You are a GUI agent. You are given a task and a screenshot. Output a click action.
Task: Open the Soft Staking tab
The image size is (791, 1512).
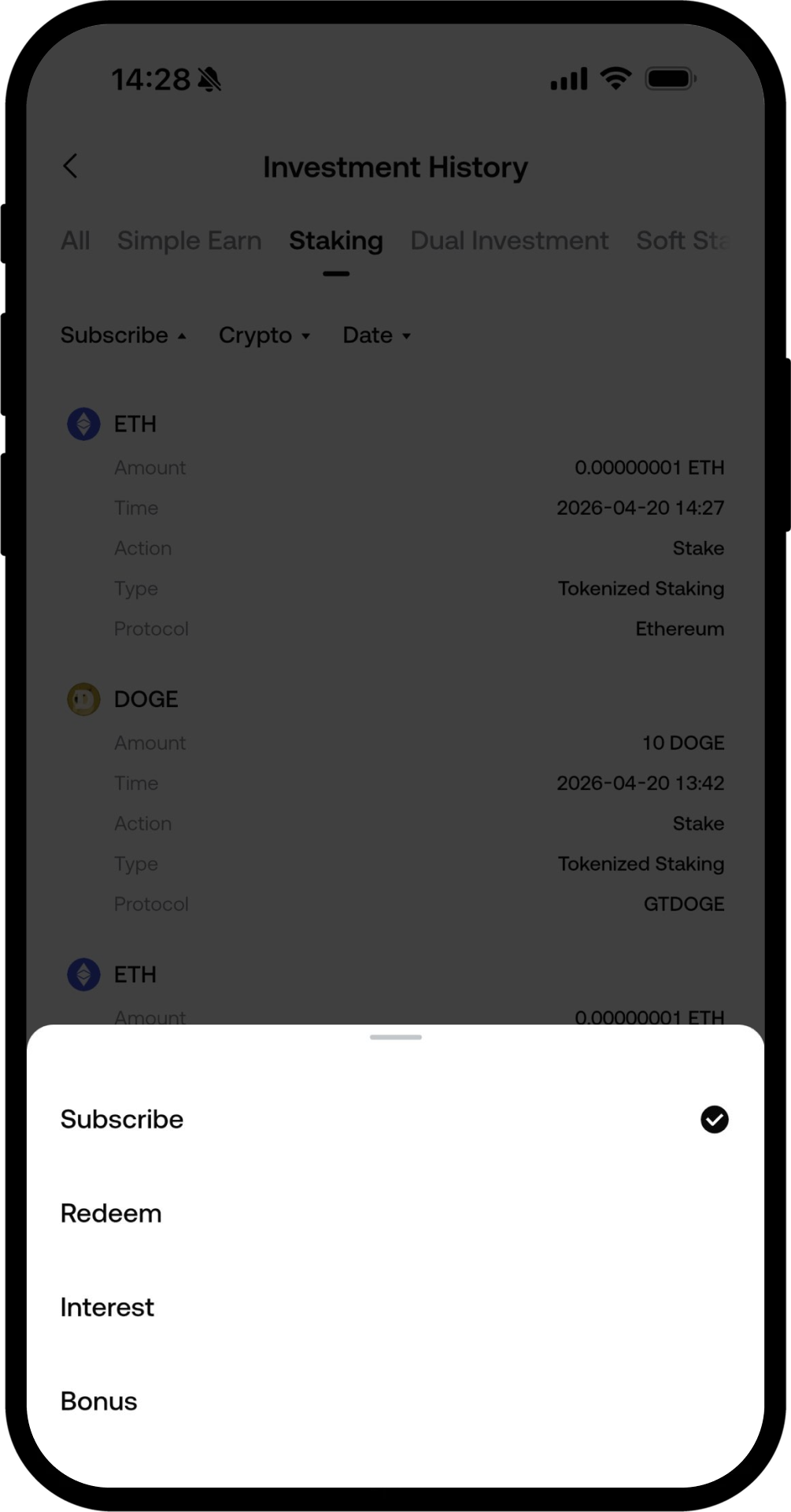click(x=682, y=240)
